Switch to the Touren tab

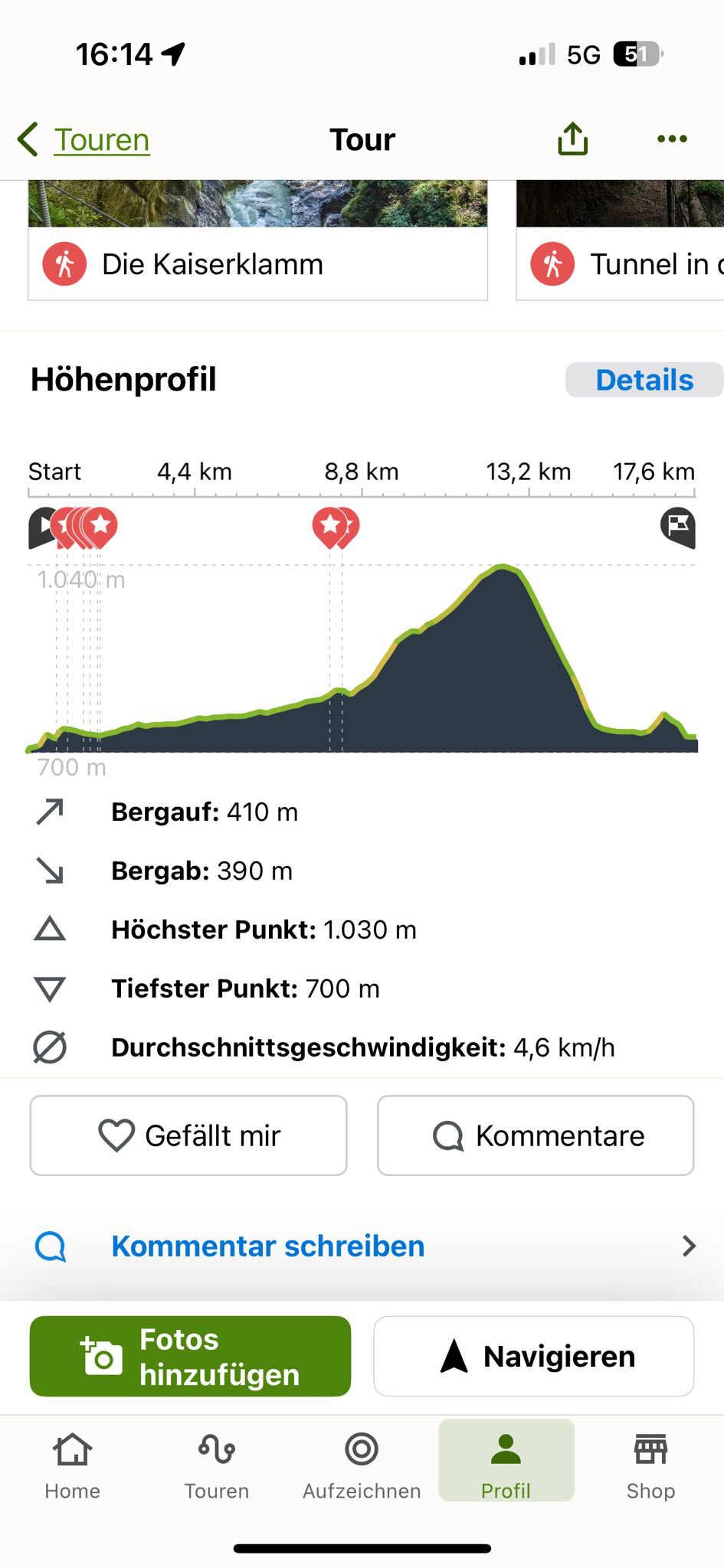click(217, 1465)
